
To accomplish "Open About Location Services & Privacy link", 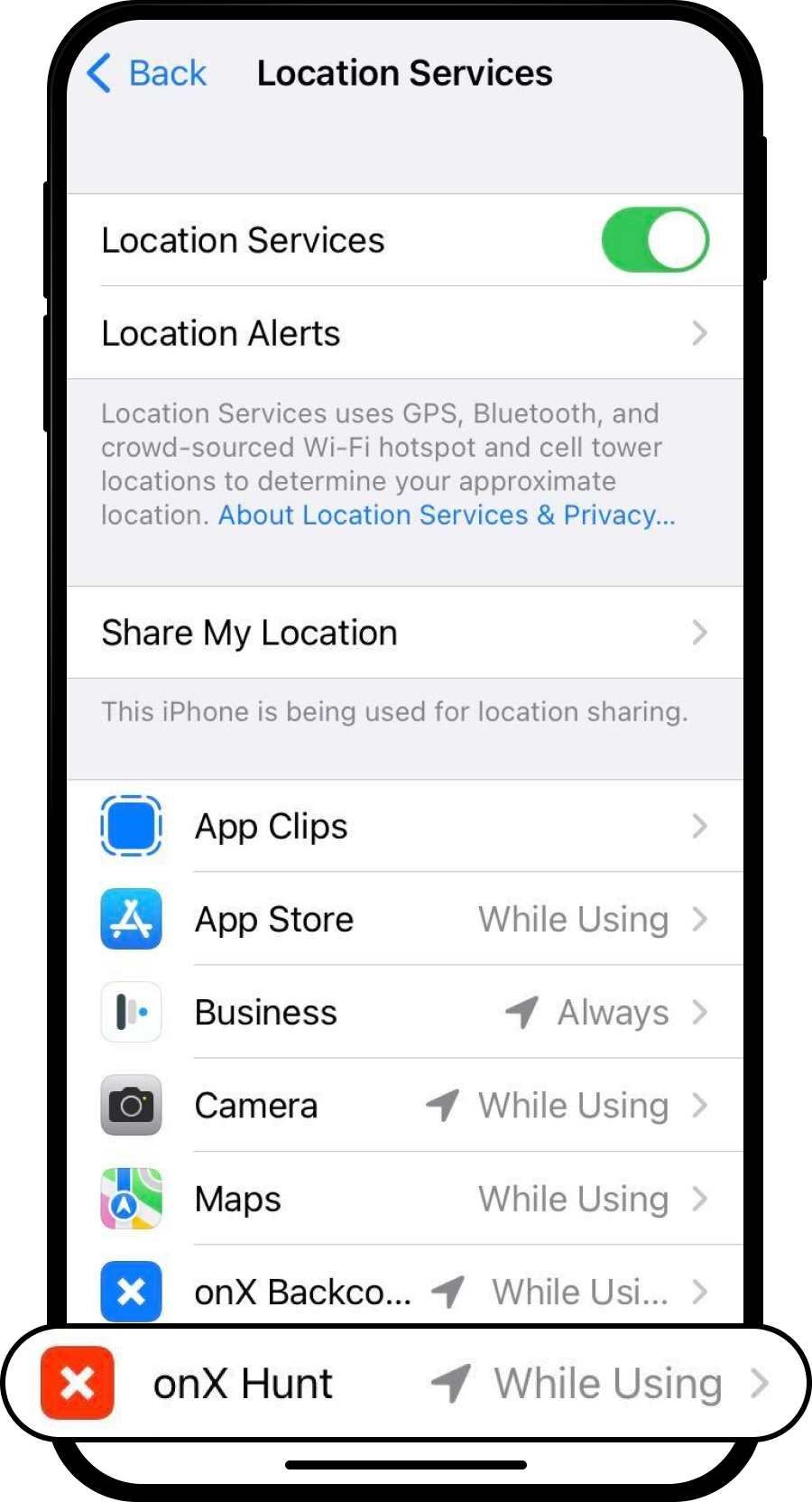I will point(446,515).
